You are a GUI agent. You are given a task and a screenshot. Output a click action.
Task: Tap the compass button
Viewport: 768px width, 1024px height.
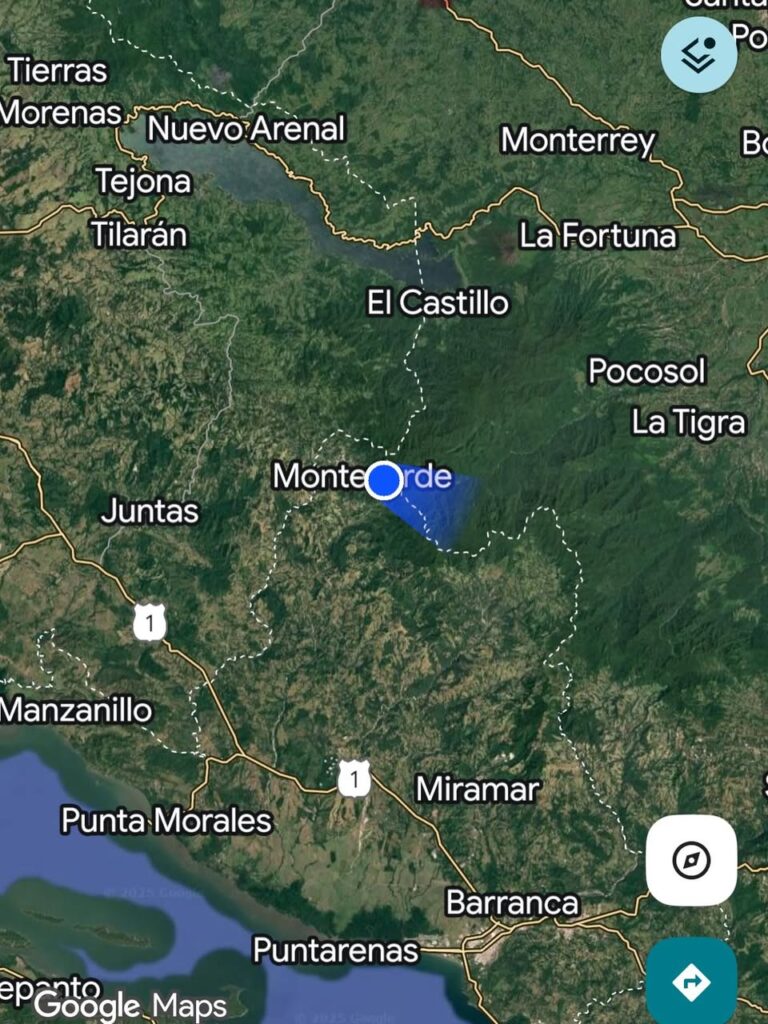[691, 860]
